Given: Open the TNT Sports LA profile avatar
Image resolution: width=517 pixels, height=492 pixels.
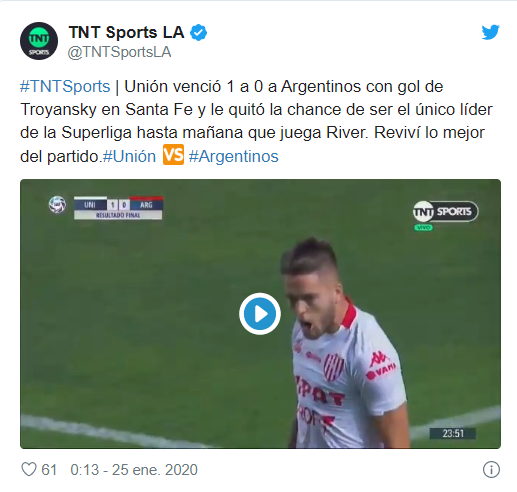Looking at the screenshot, I should pos(39,41).
